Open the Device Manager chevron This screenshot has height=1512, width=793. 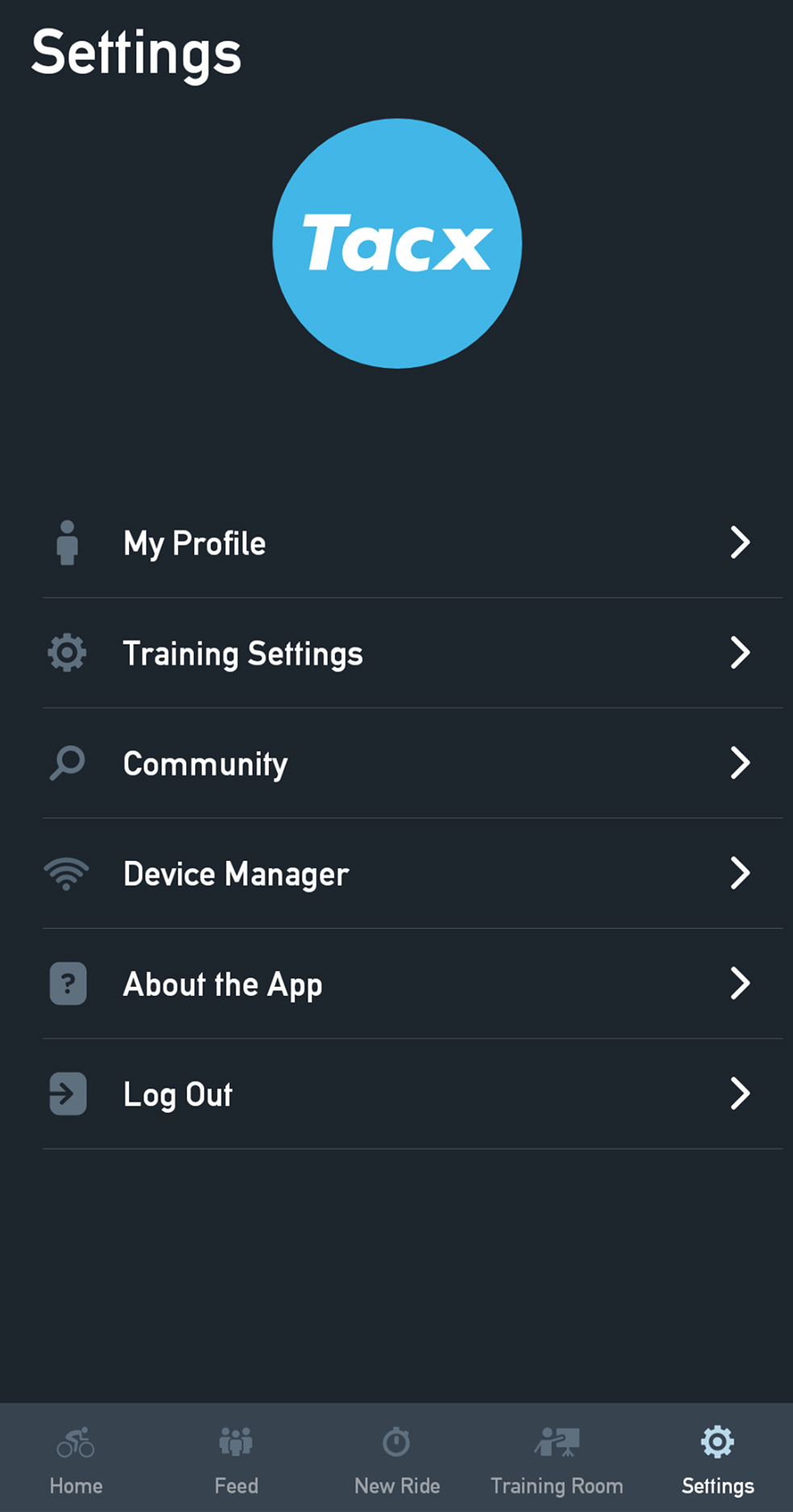pos(741,872)
